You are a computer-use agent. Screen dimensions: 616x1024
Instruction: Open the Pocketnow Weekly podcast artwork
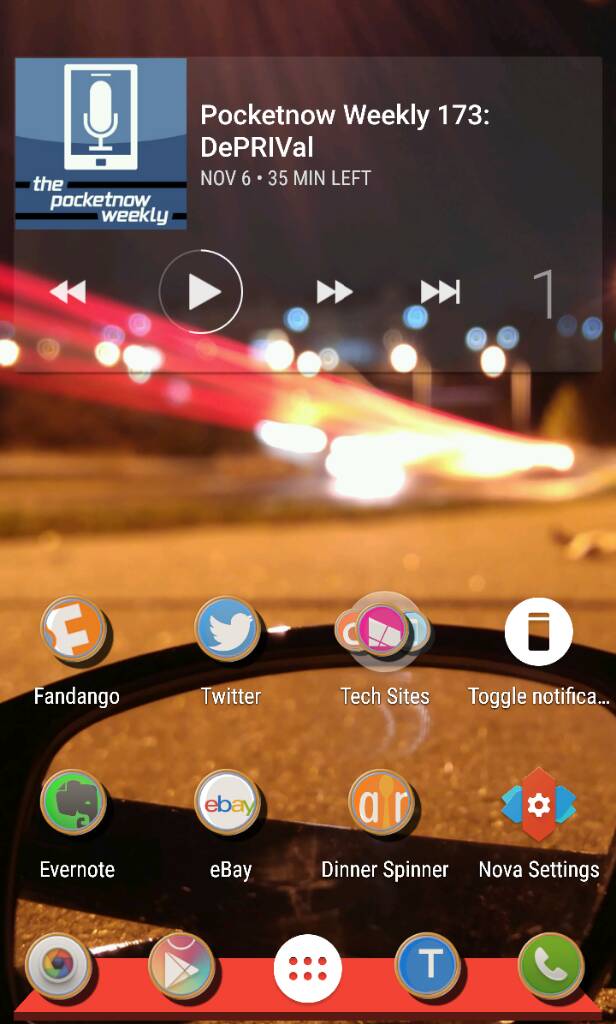[x=101, y=144]
